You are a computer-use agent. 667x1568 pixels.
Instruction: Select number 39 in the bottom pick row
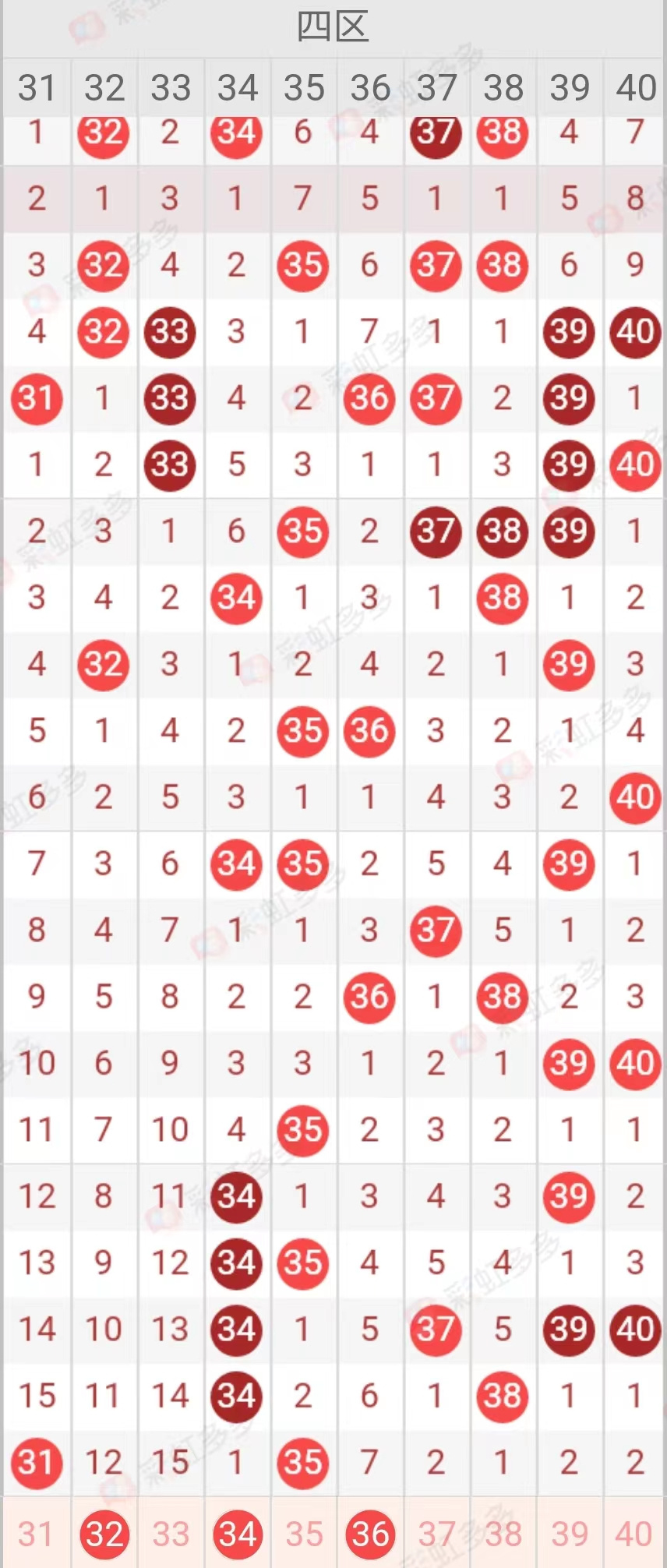click(570, 1534)
